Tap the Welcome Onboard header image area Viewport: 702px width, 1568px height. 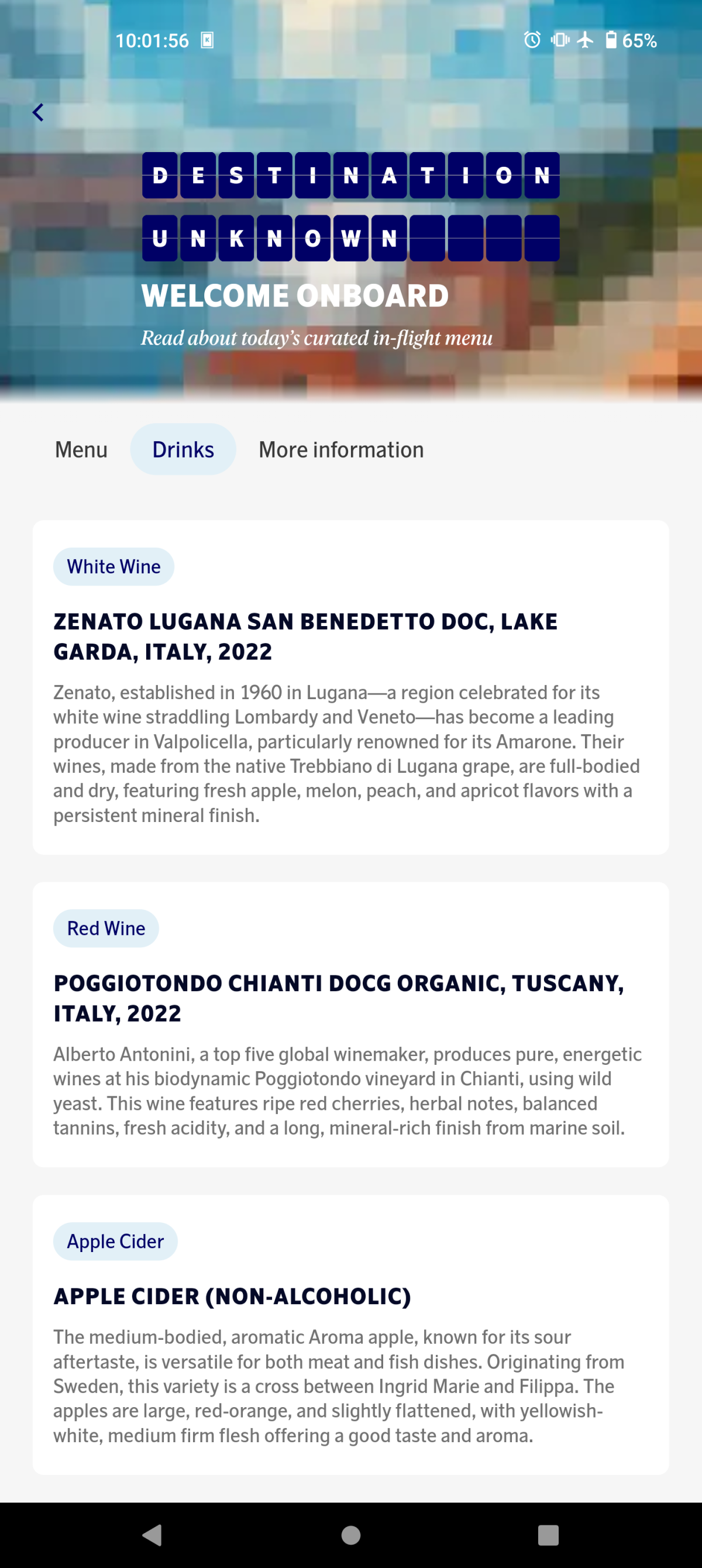(x=295, y=297)
